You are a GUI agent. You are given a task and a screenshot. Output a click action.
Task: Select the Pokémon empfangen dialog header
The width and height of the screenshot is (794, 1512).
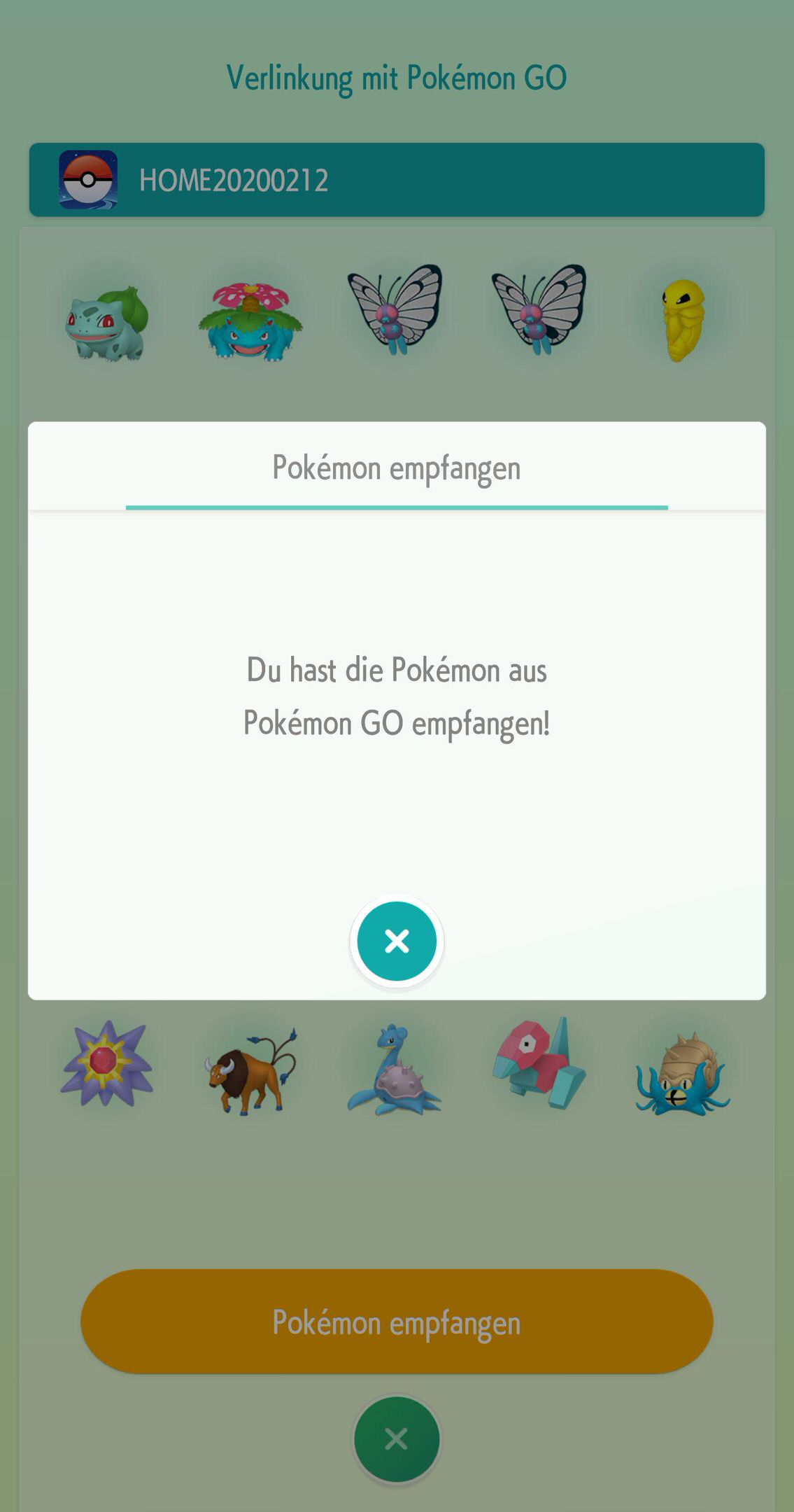point(397,468)
